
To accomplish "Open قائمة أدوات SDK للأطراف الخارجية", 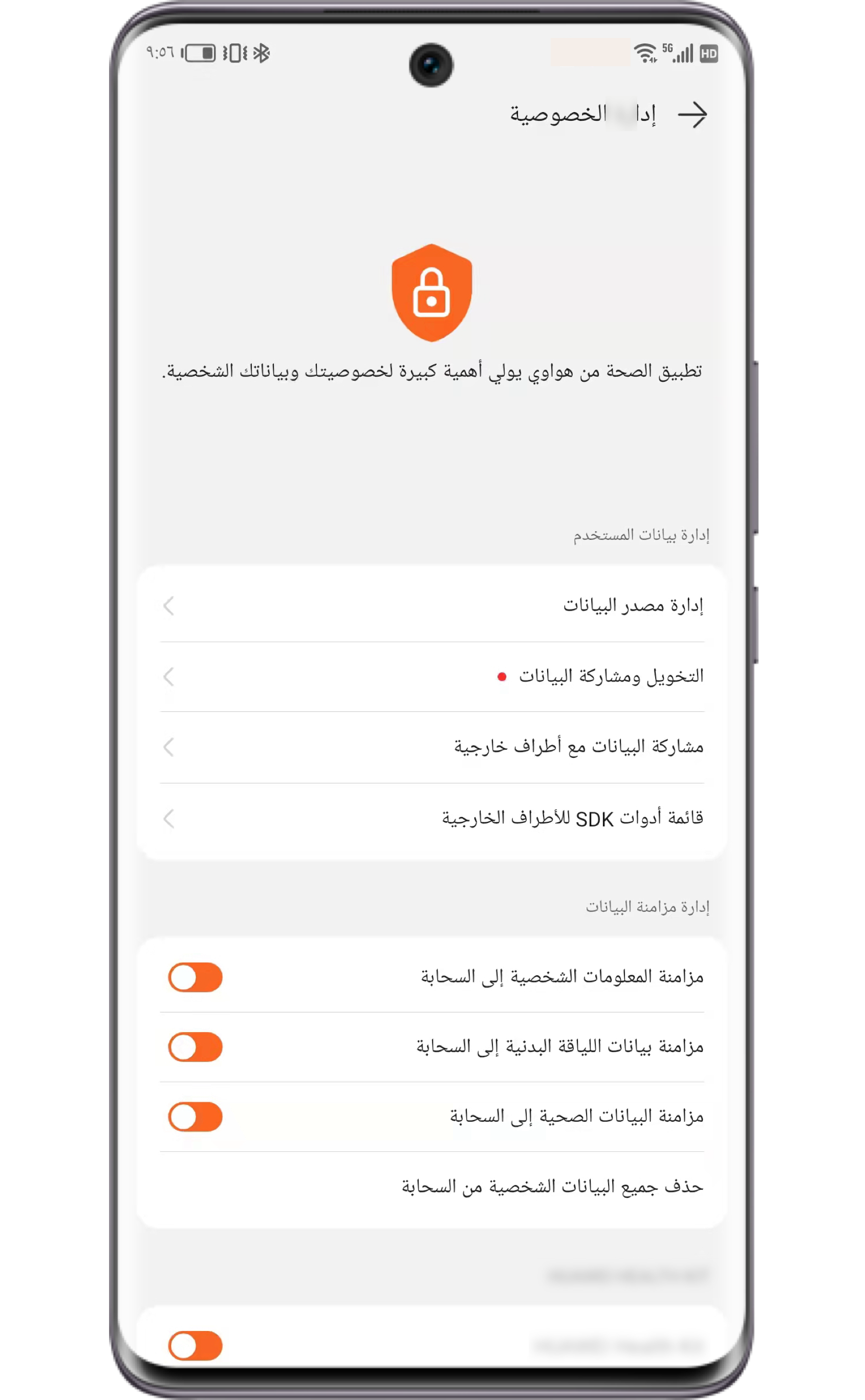I will pyautogui.click(x=432, y=818).
